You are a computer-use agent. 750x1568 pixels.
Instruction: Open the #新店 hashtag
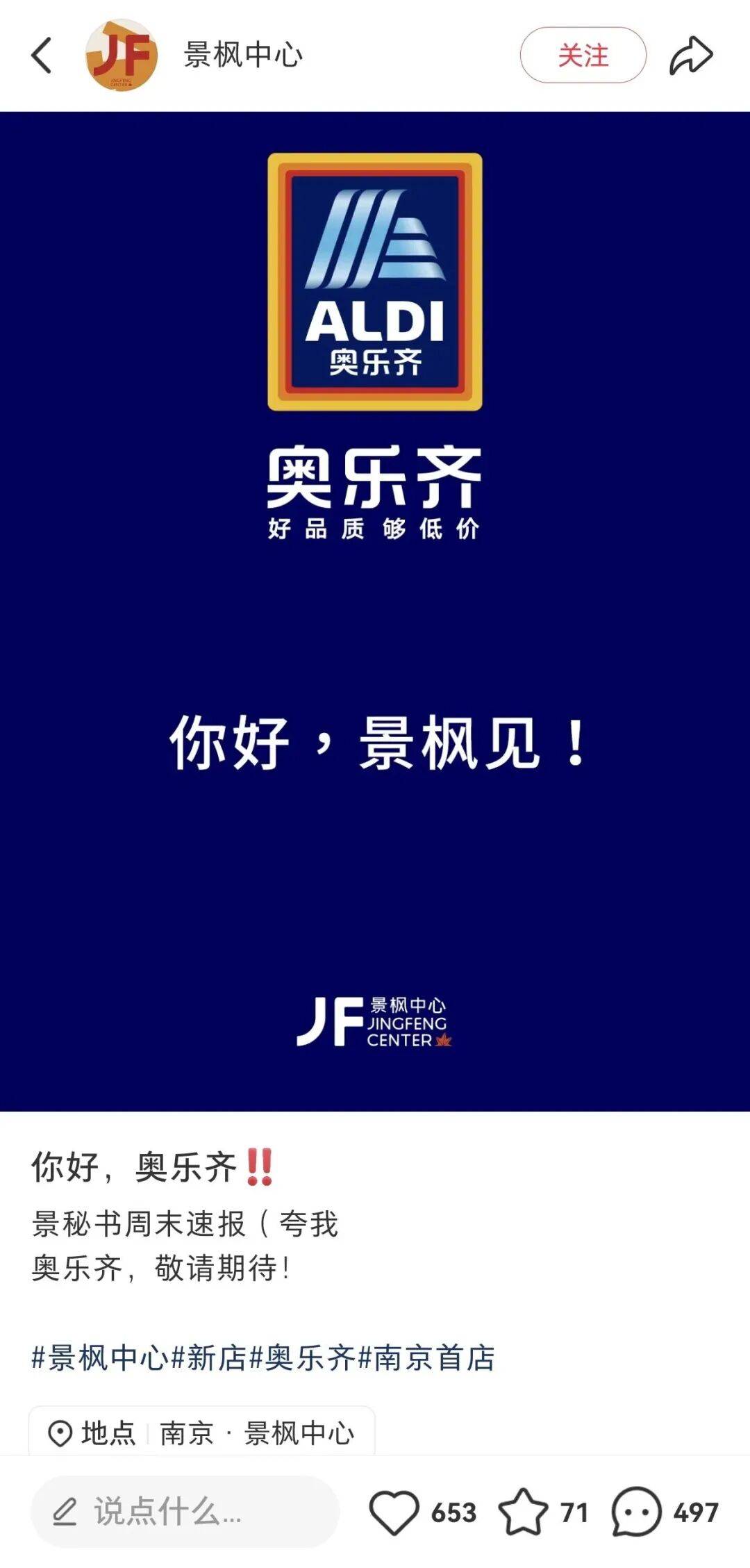[x=209, y=1357]
